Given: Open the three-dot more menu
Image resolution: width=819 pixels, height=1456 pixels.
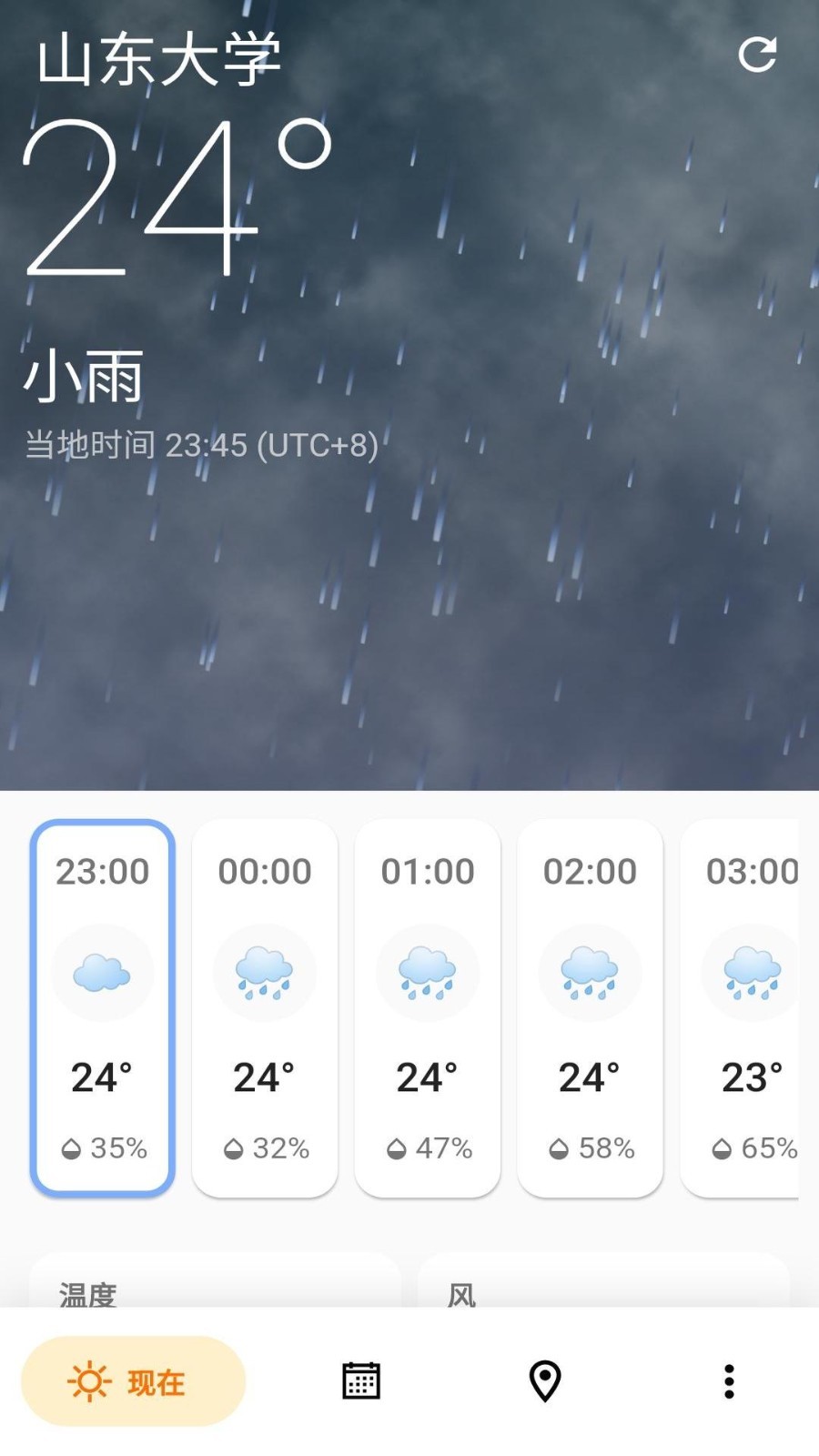Looking at the screenshot, I should (729, 1381).
